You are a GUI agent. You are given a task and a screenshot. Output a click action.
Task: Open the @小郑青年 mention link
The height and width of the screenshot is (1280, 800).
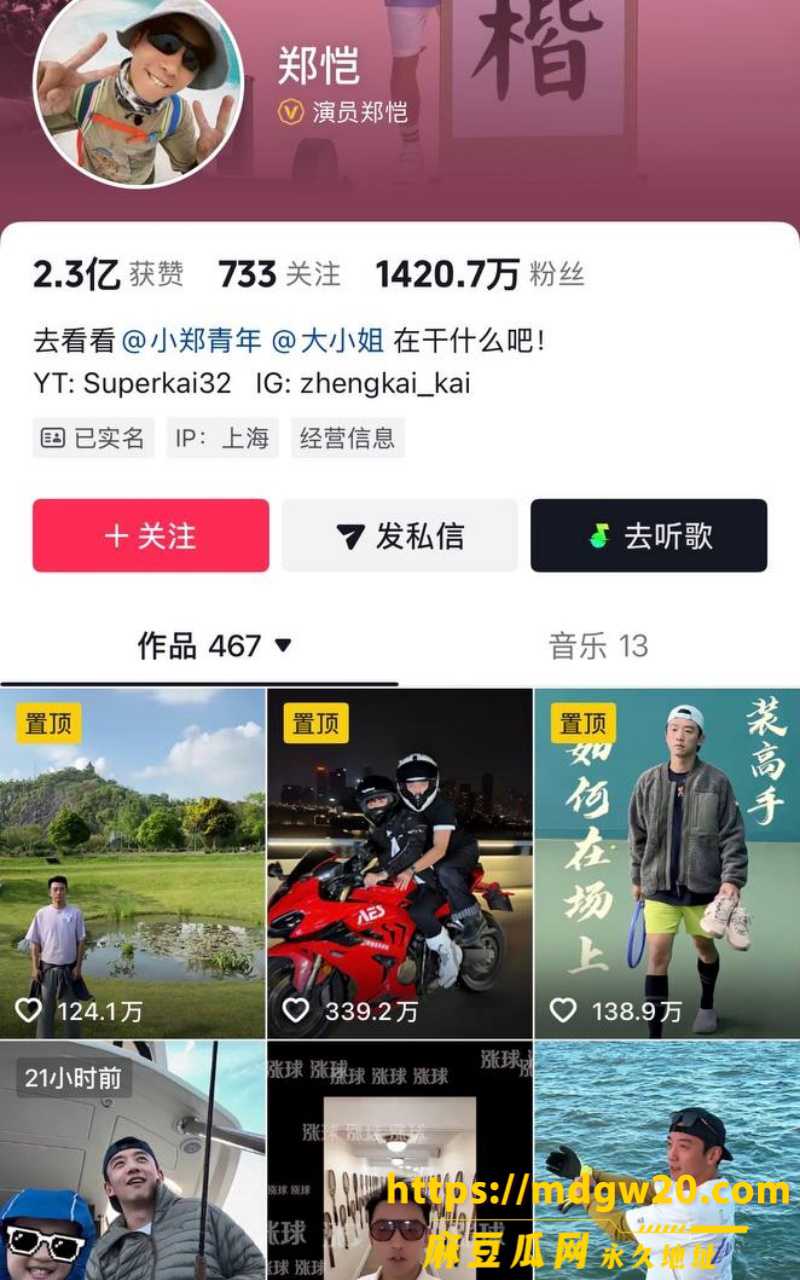coord(192,341)
